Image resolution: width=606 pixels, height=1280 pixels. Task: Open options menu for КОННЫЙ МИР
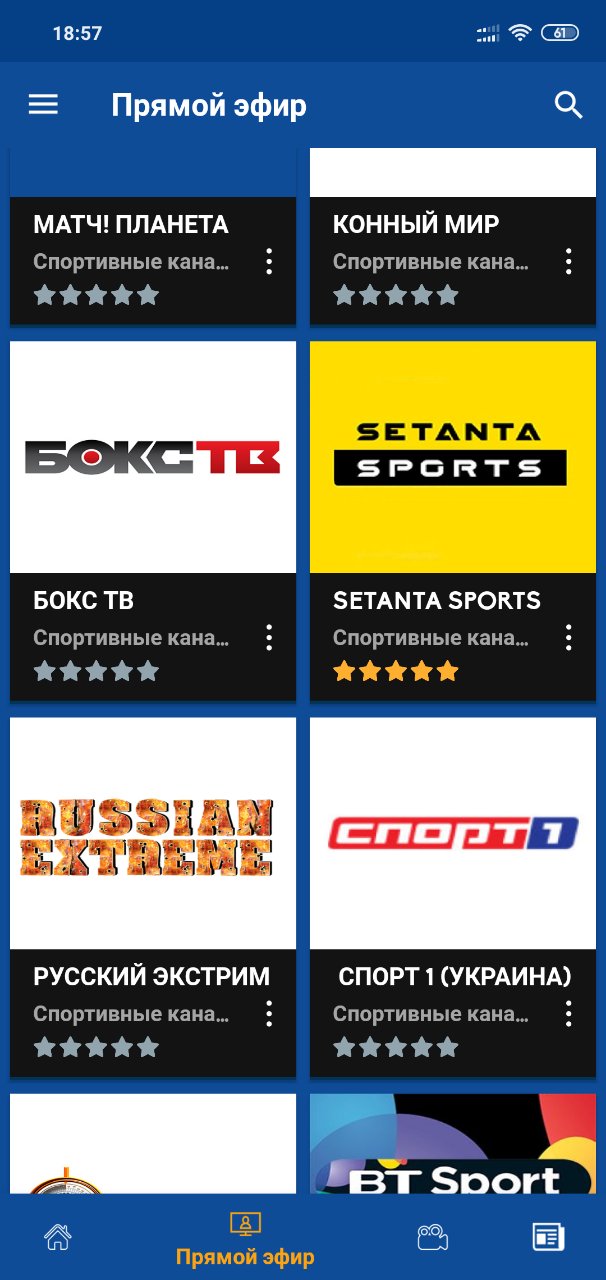(568, 262)
